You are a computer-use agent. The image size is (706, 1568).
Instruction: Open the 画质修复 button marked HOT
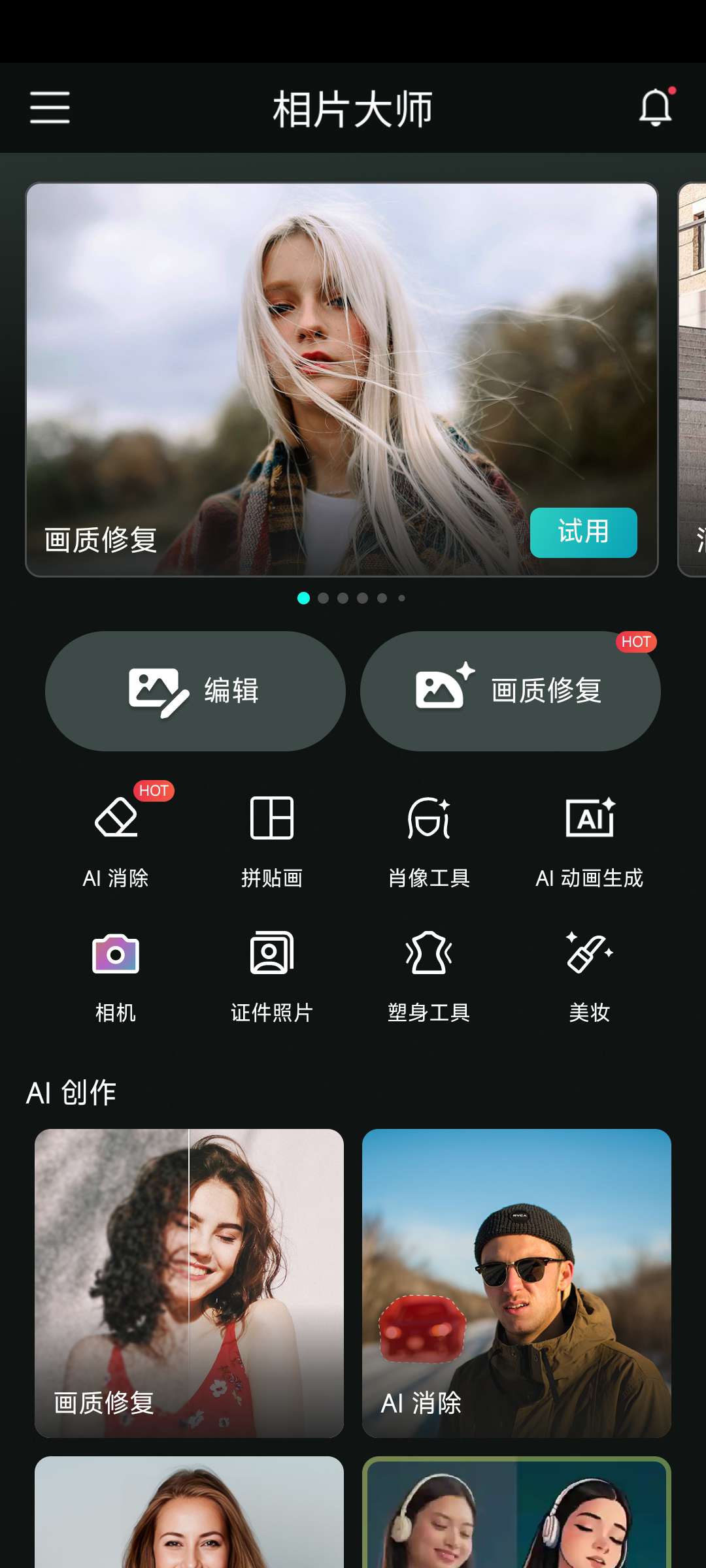[510, 691]
